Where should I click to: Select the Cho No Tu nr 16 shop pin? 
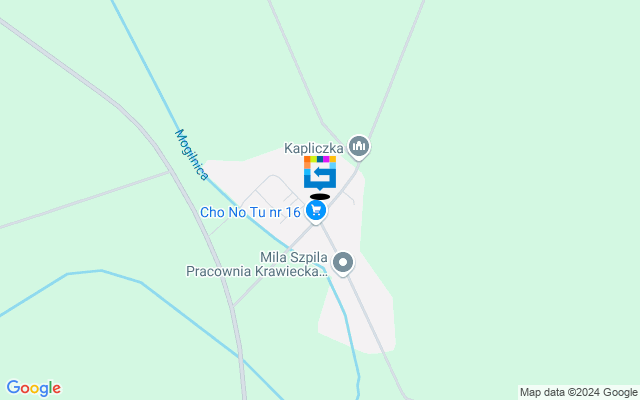click(x=316, y=211)
